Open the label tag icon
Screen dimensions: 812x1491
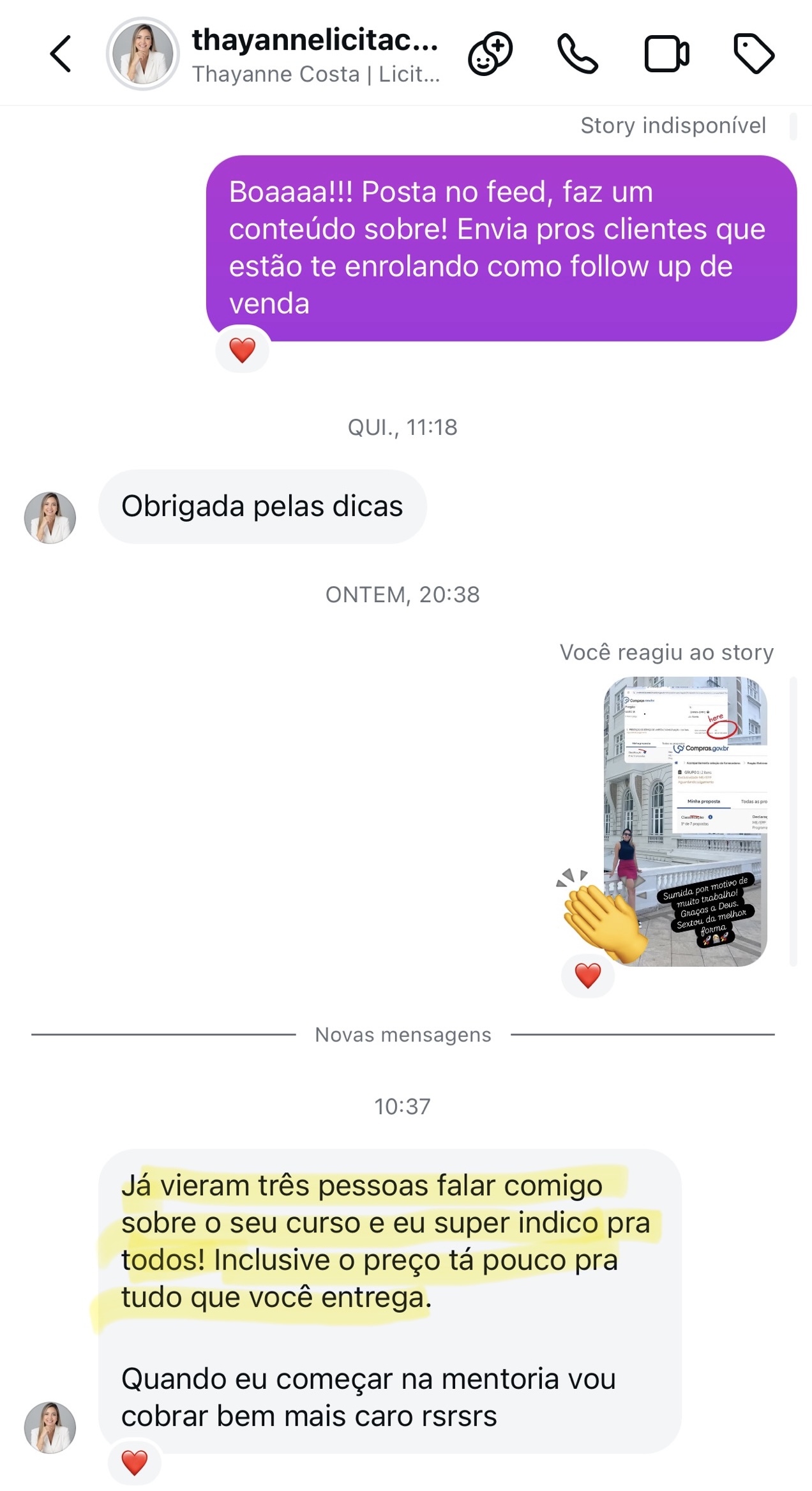[754, 54]
